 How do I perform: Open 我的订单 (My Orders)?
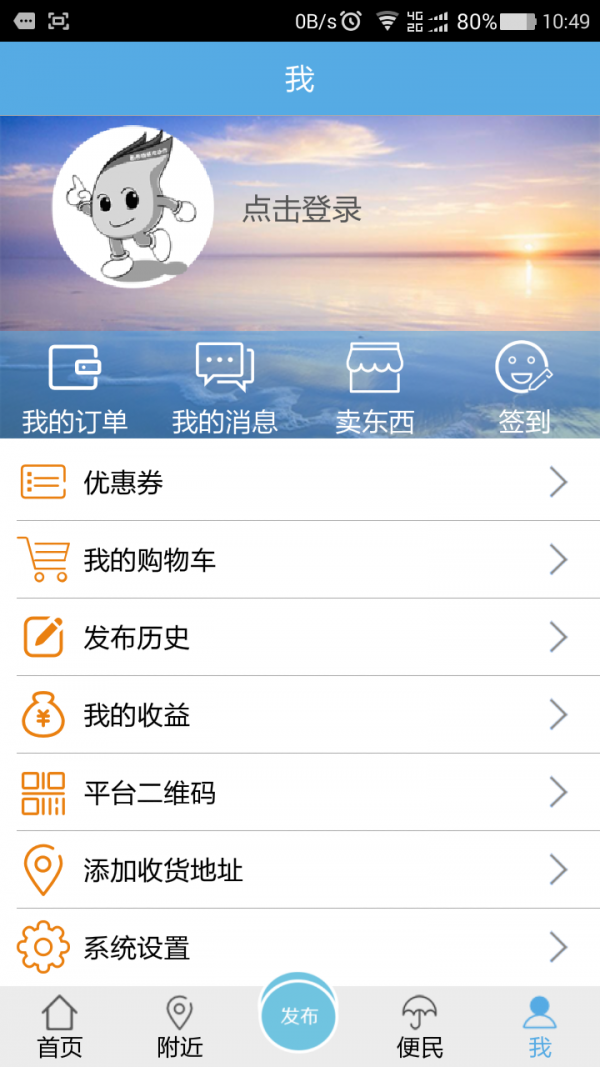(75, 388)
